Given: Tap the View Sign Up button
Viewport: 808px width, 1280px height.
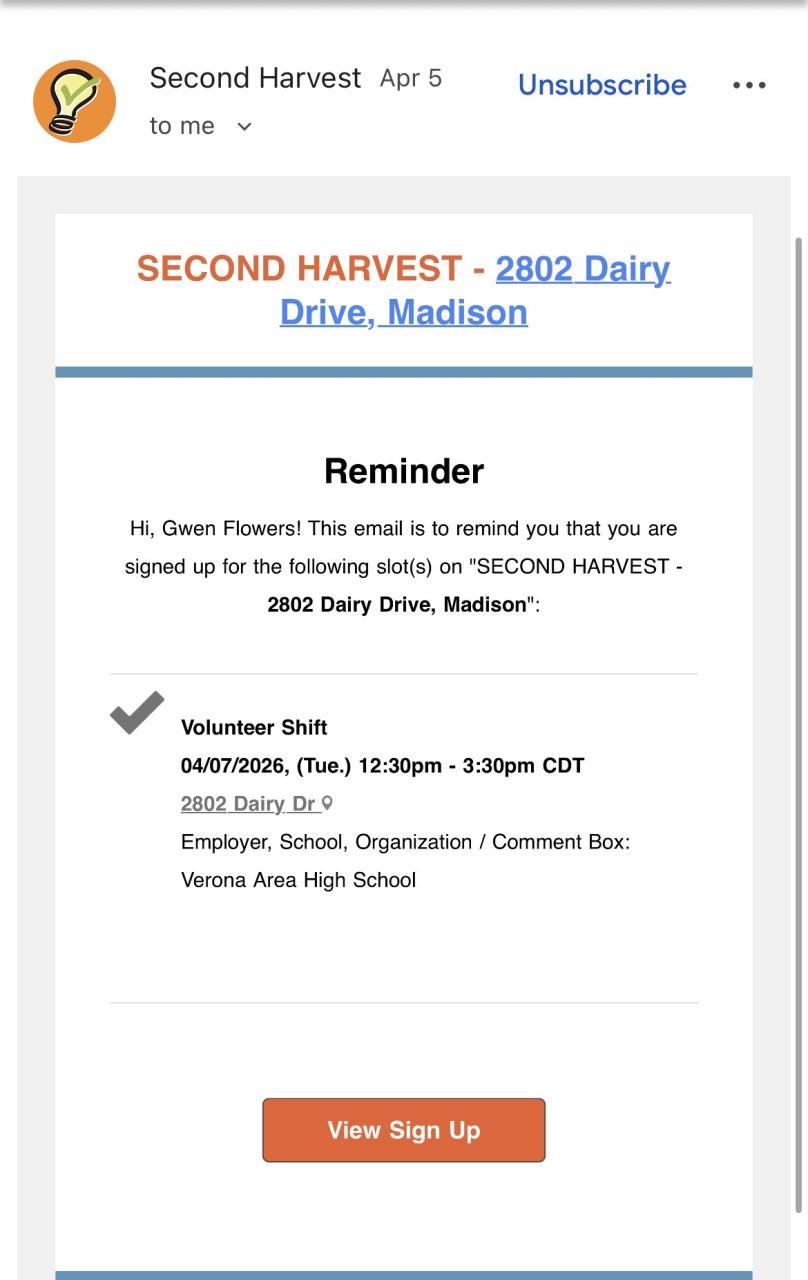Looking at the screenshot, I should coord(403,1130).
